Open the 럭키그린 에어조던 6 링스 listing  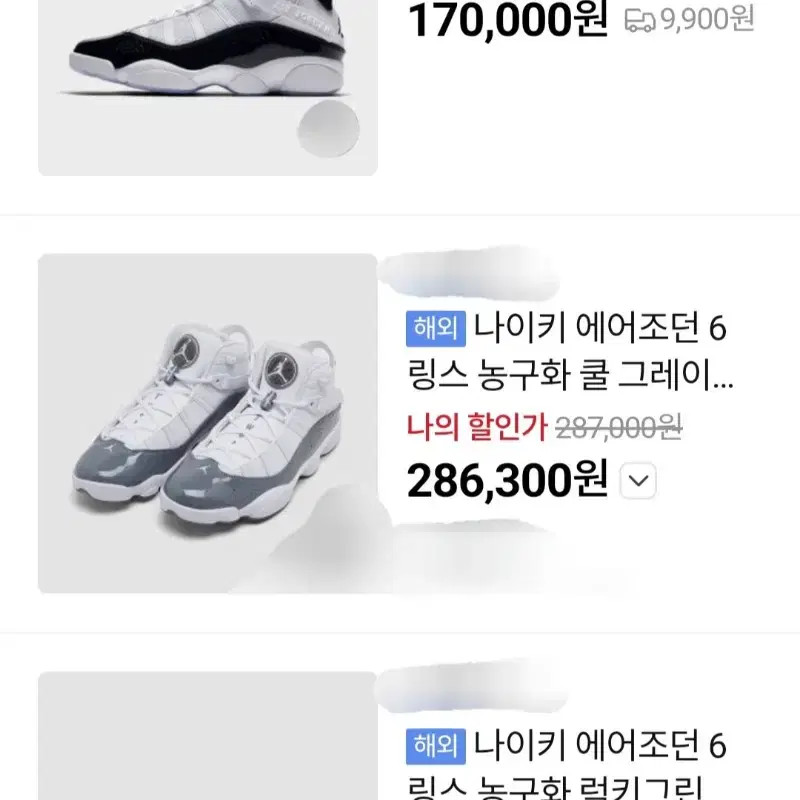(x=566, y=764)
